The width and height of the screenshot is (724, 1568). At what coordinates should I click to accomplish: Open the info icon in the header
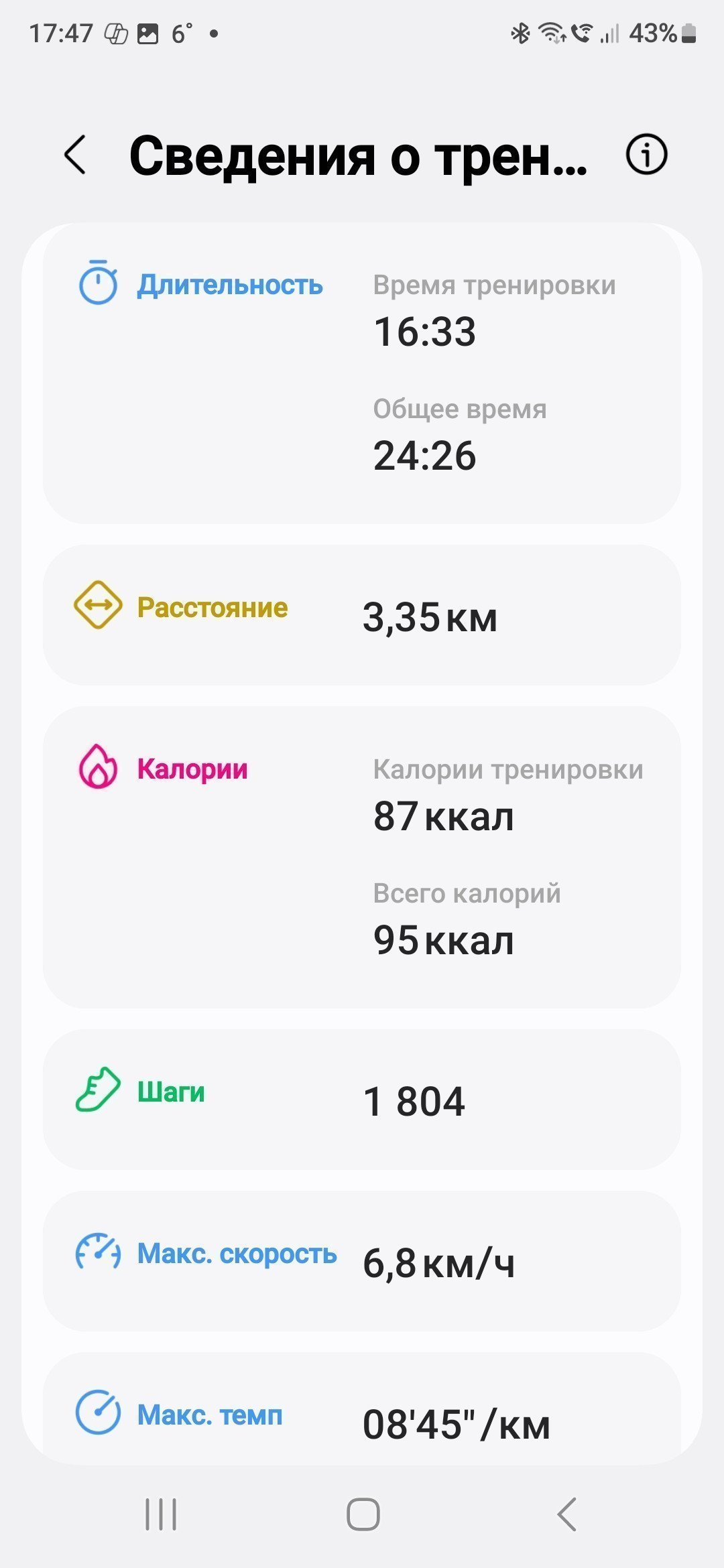coord(646,155)
